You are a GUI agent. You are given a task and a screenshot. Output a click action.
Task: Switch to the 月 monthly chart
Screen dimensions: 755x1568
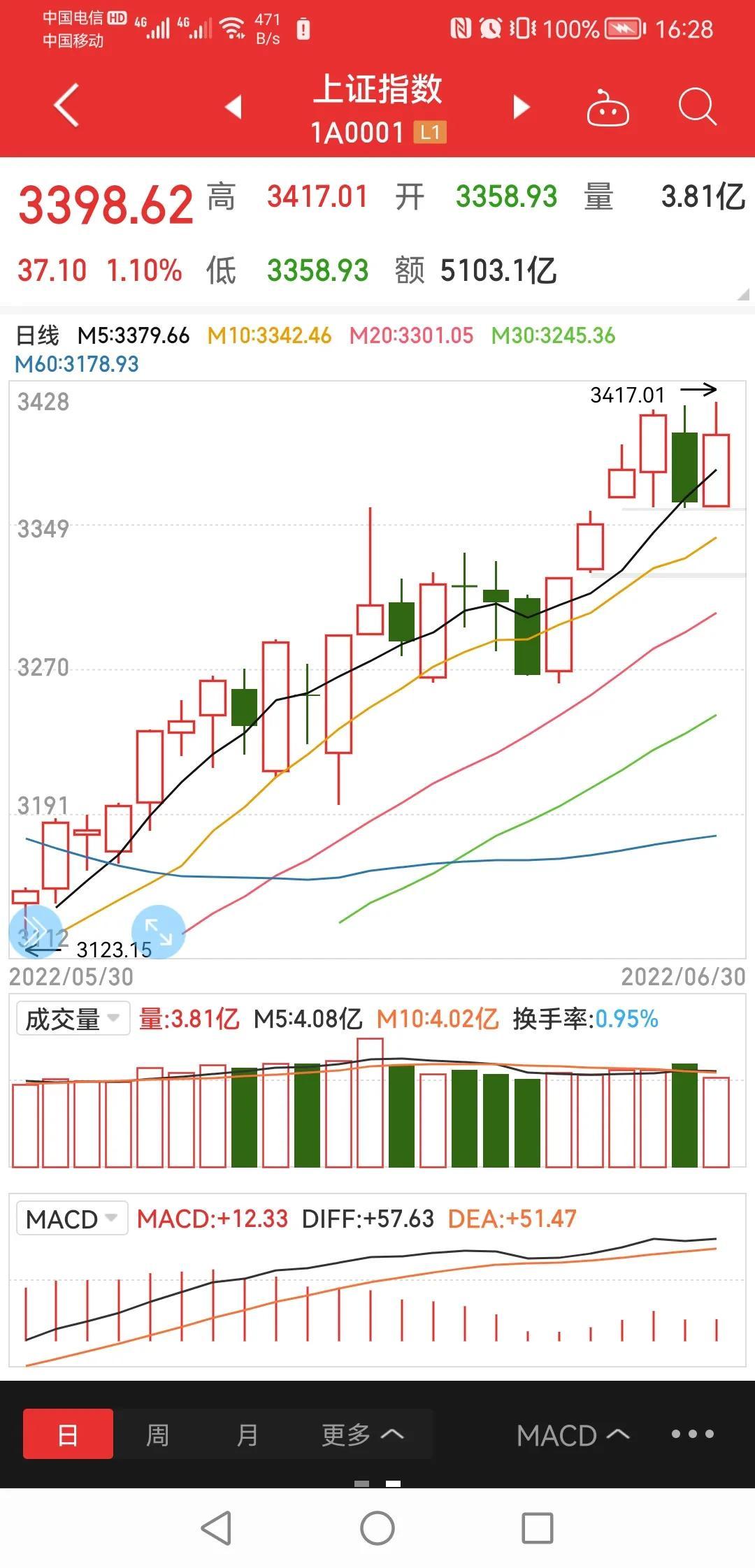247,1435
